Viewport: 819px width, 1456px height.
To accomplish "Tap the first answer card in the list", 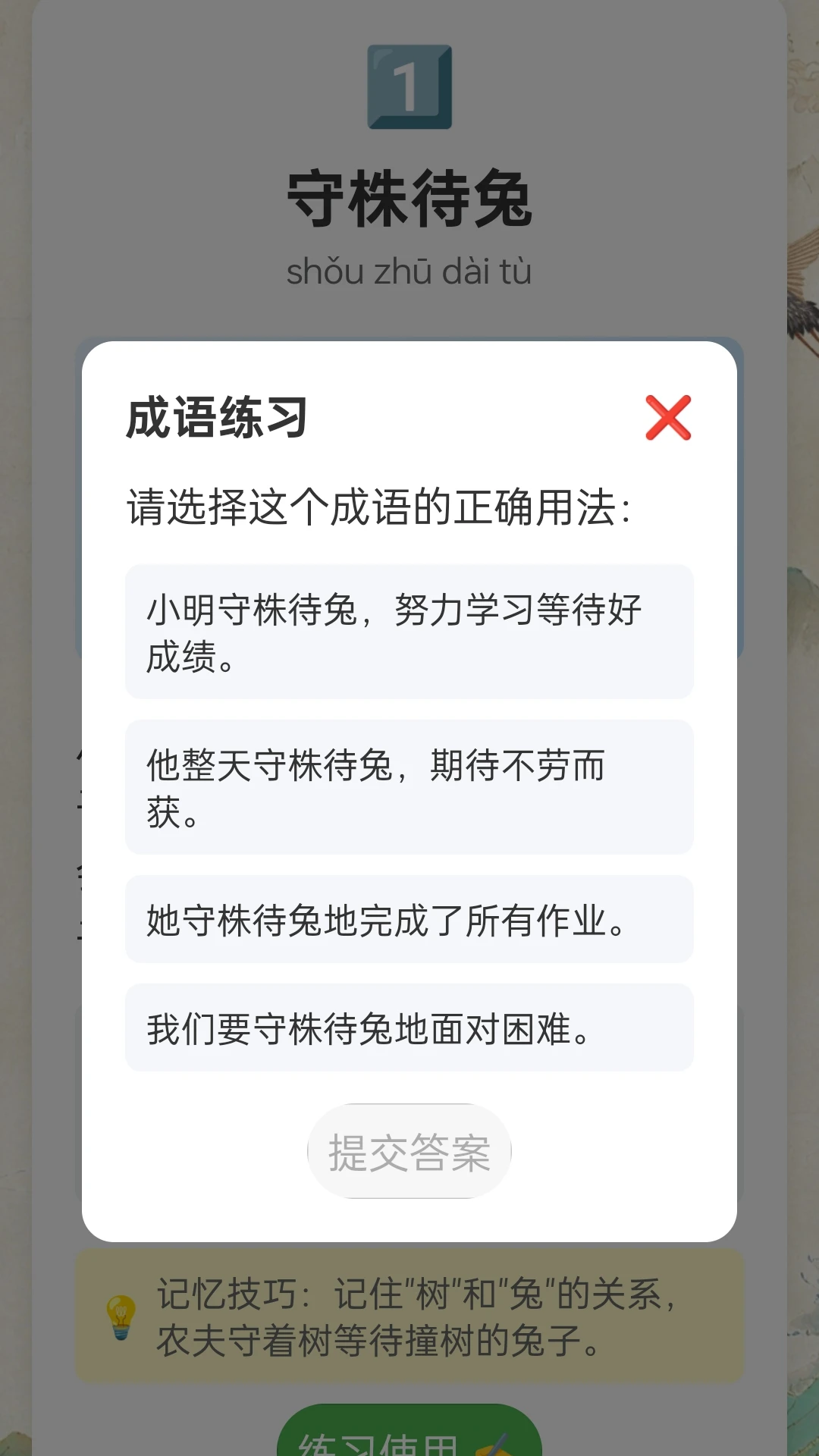I will [x=409, y=632].
